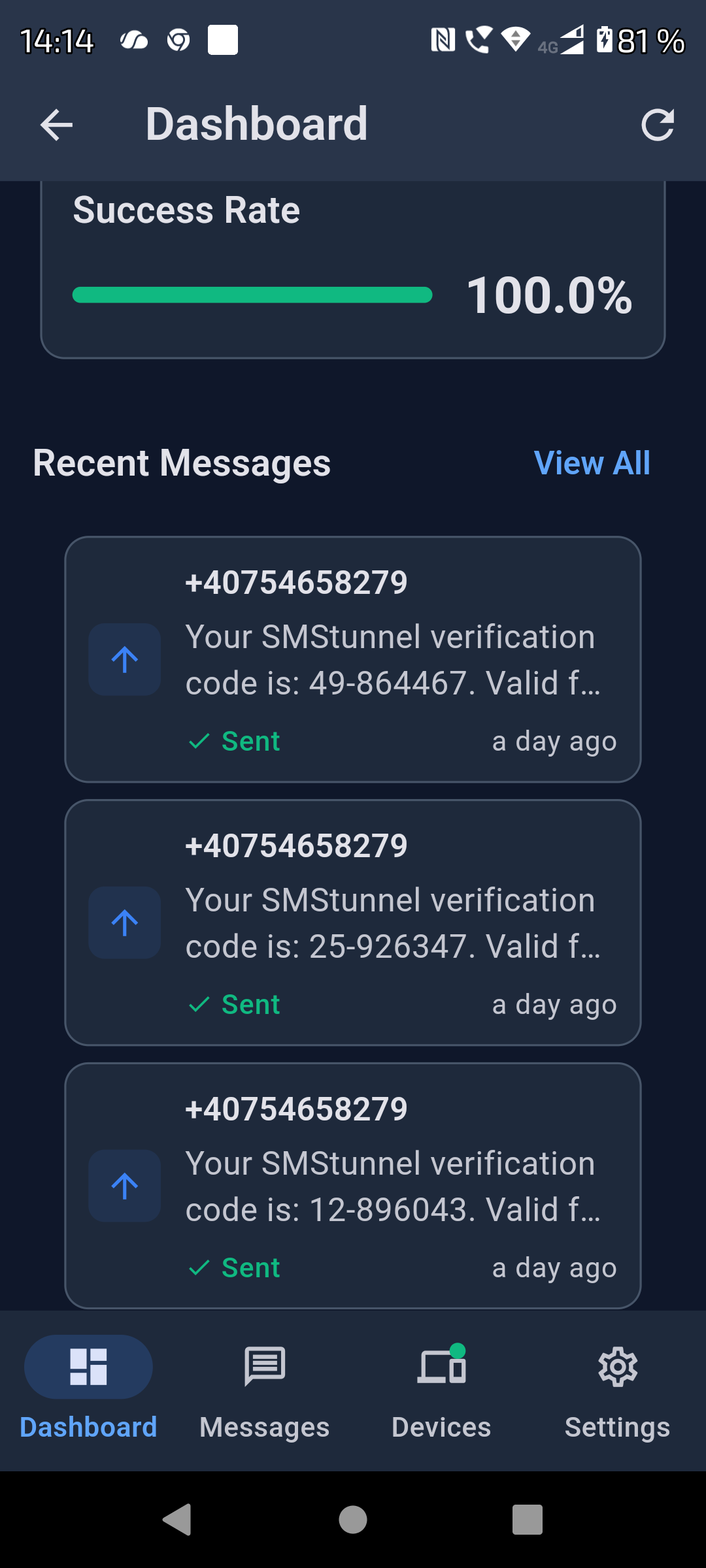Viewport: 706px width, 1568px height.
Task: Expand the truncated message with code 12-896043
Action: pyautogui.click(x=393, y=1186)
